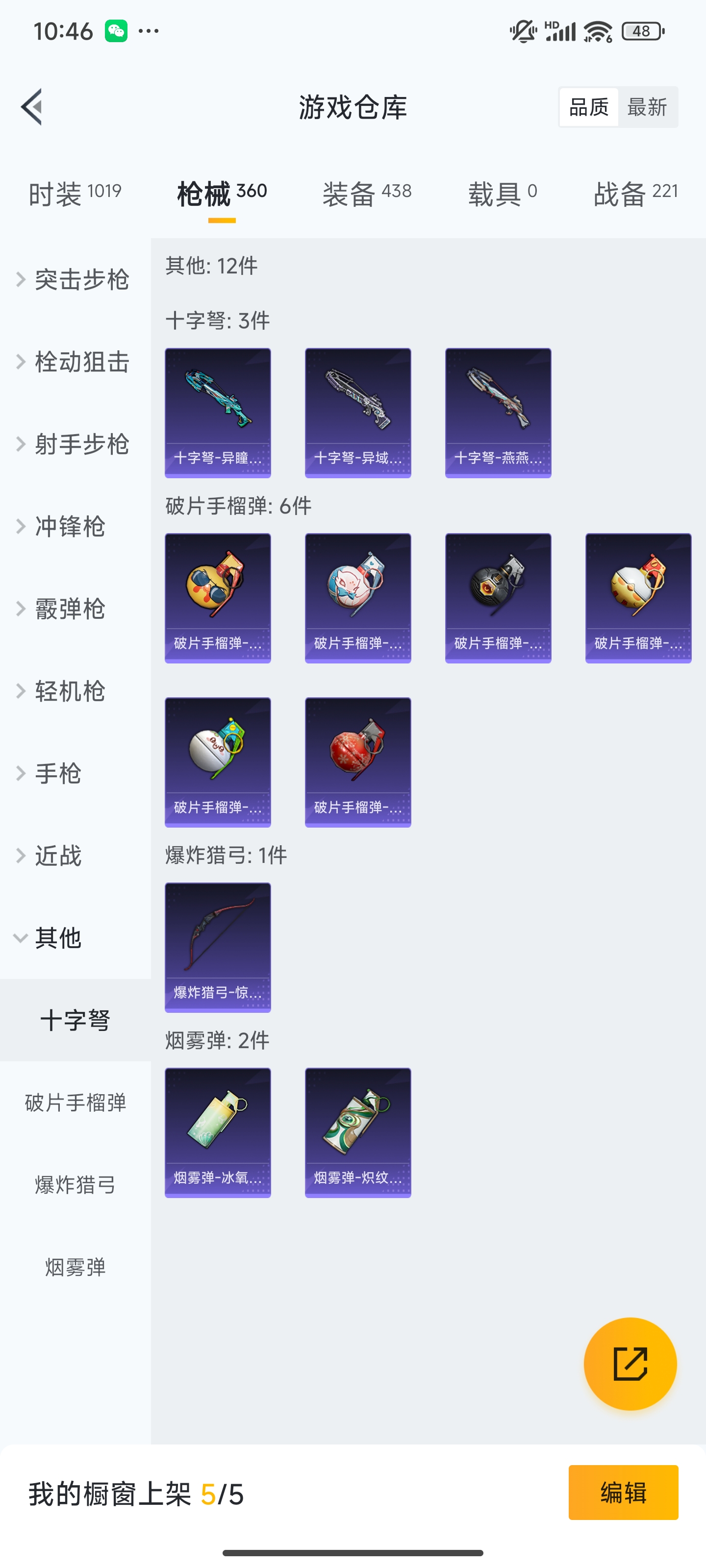Select the 十字弩-异域 crossbow thumbnail

[x=357, y=412]
